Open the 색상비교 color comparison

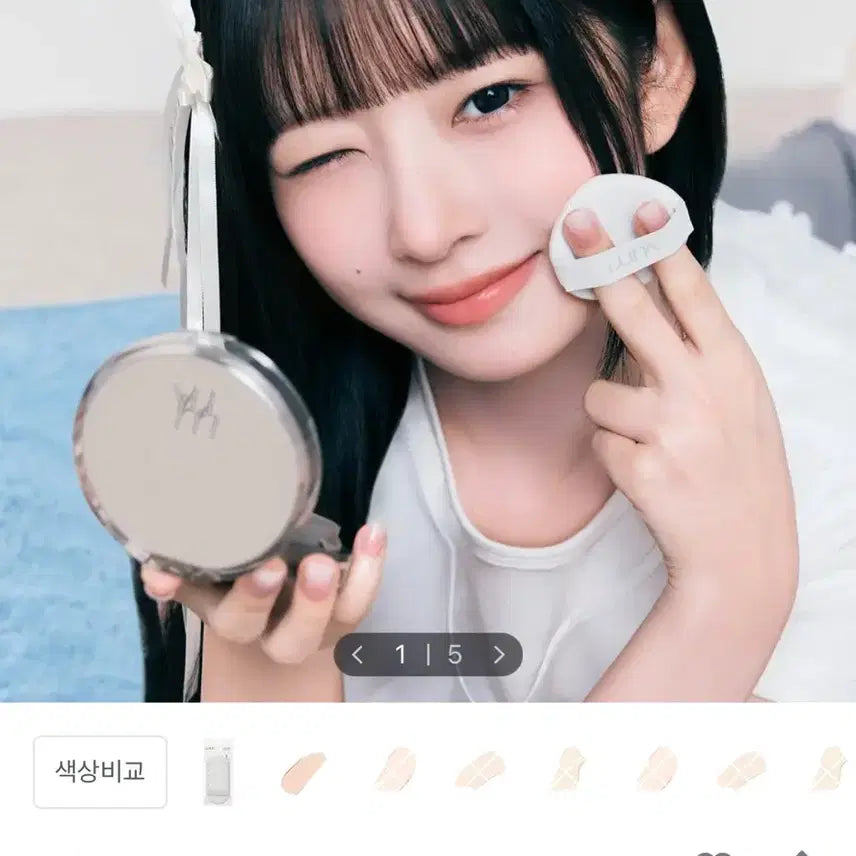[x=100, y=771]
